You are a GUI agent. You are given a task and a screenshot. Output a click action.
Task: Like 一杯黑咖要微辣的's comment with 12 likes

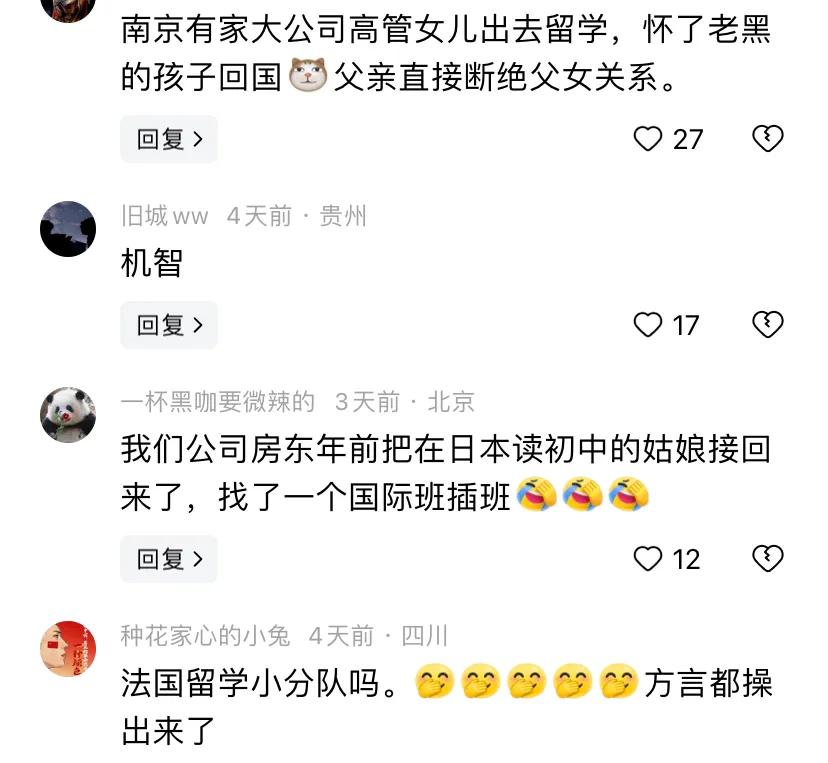649,558
